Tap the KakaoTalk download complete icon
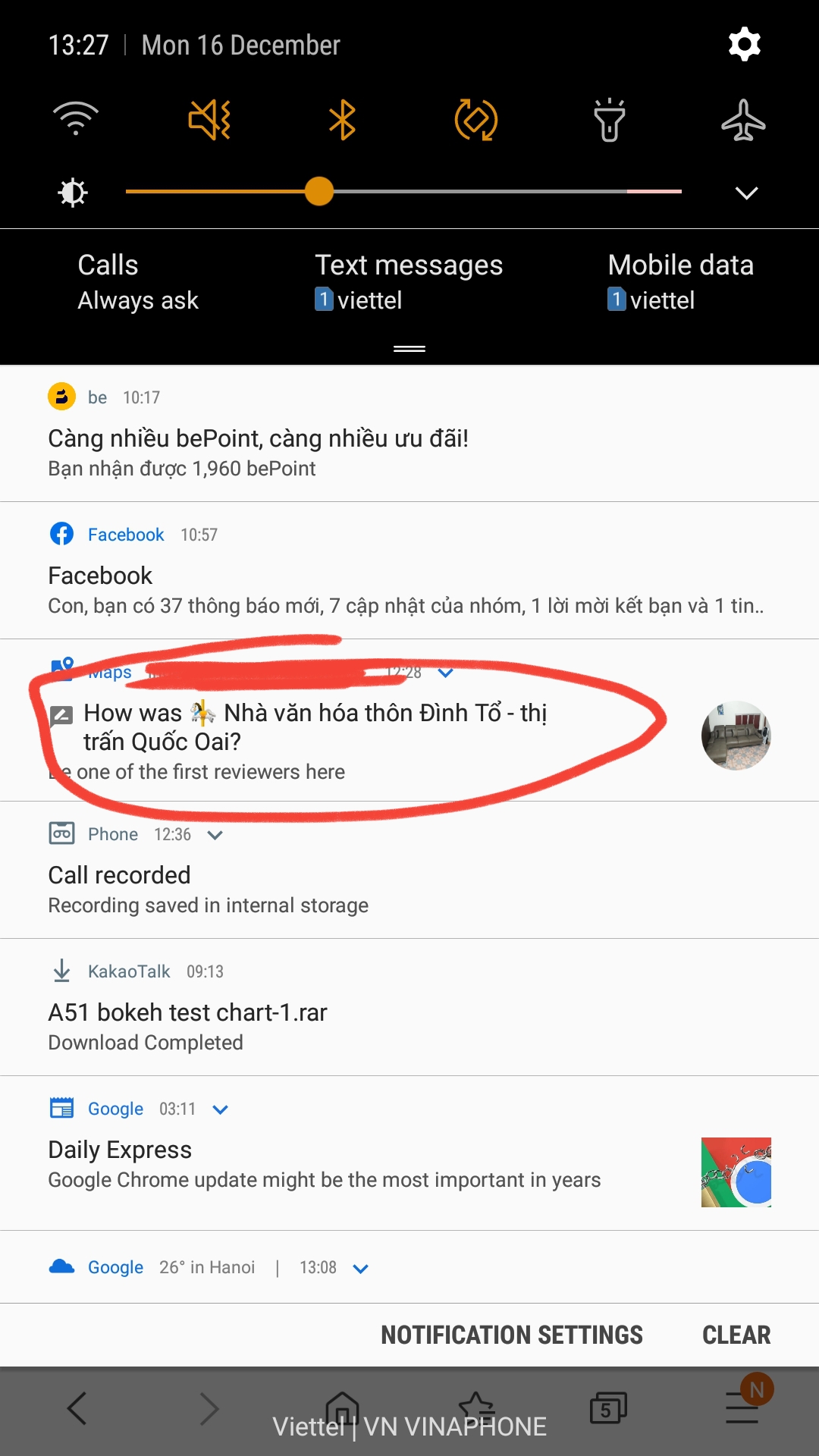Viewport: 819px width, 1456px height. (x=61, y=971)
